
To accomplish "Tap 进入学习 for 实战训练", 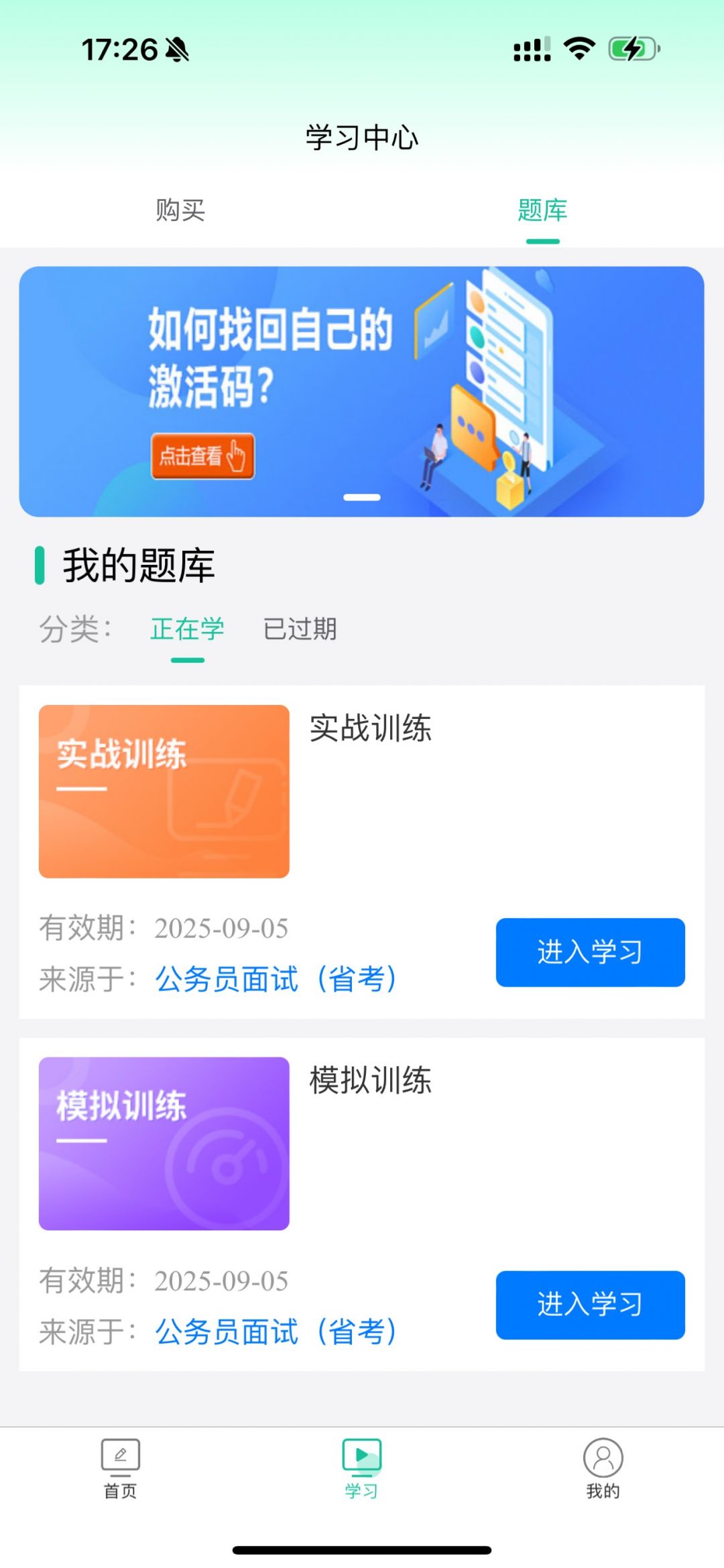I will [590, 952].
